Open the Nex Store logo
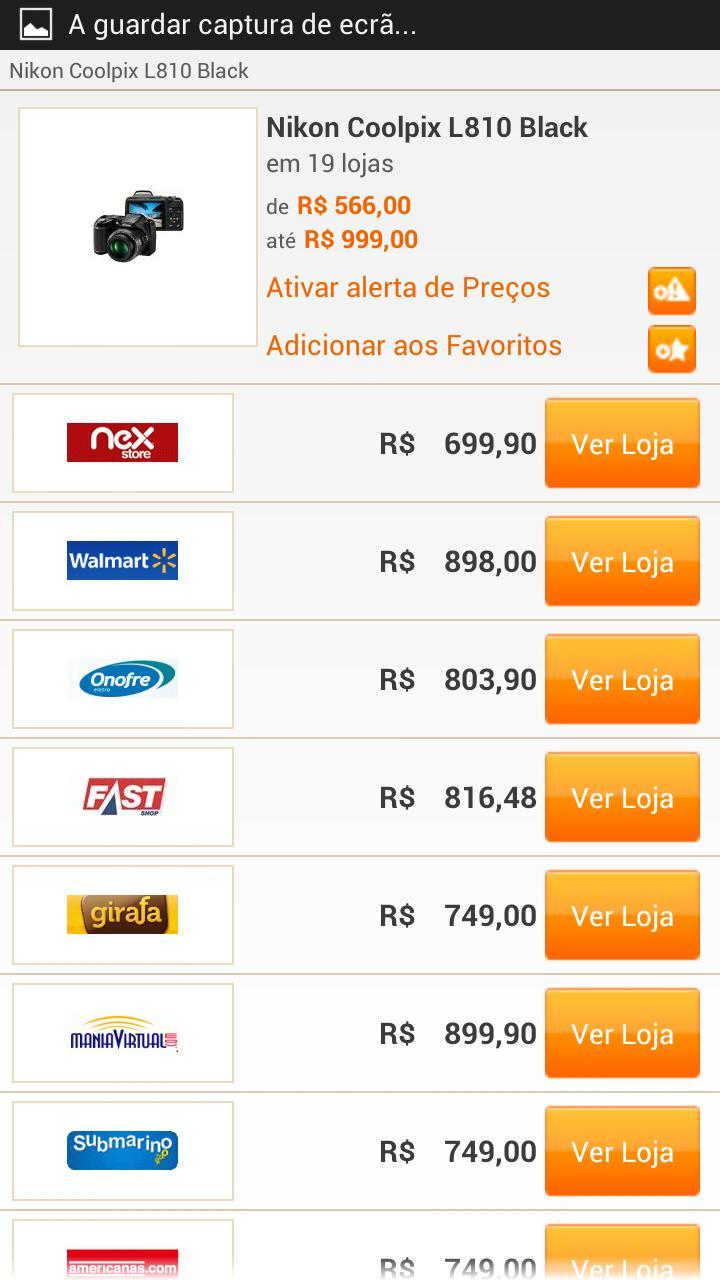 pos(122,443)
